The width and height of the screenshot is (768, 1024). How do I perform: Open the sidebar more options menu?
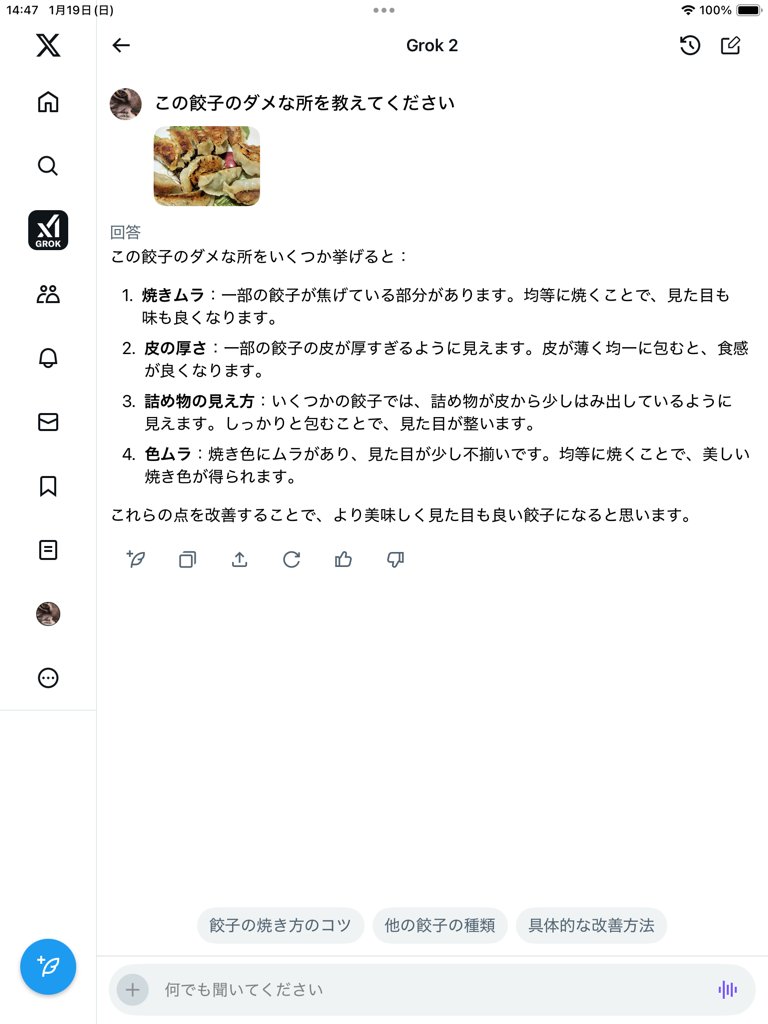[x=48, y=678]
